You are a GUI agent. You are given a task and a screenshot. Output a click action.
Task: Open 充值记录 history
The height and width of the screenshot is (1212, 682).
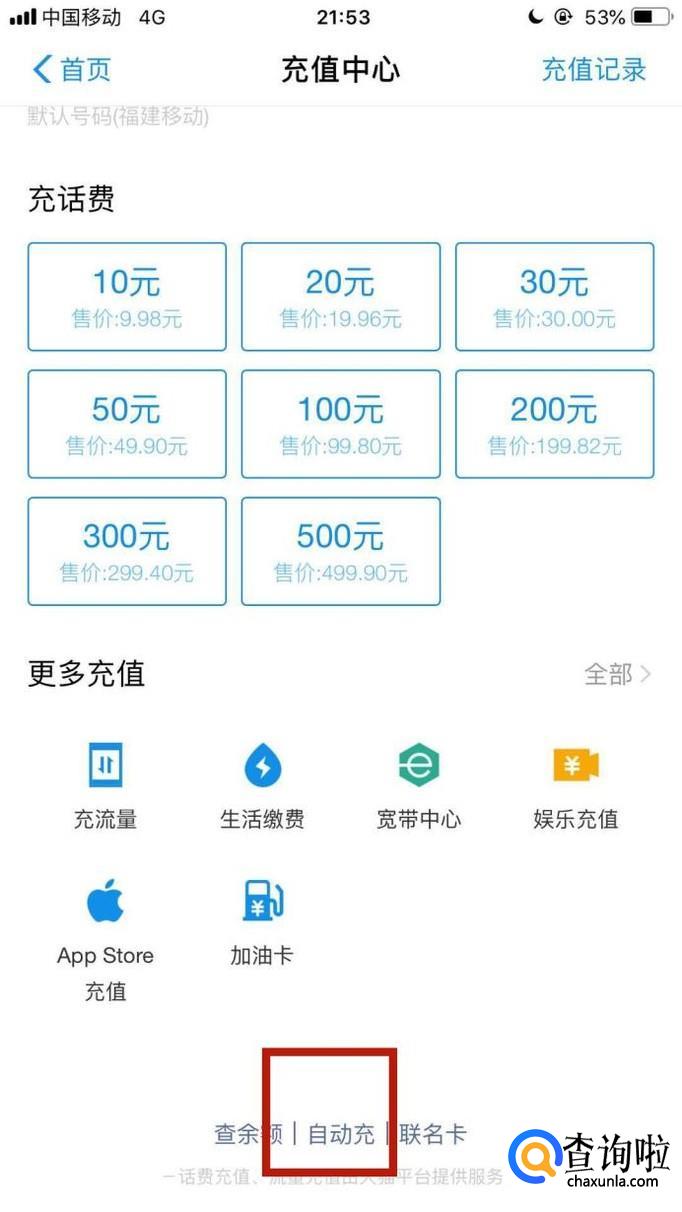coord(594,70)
